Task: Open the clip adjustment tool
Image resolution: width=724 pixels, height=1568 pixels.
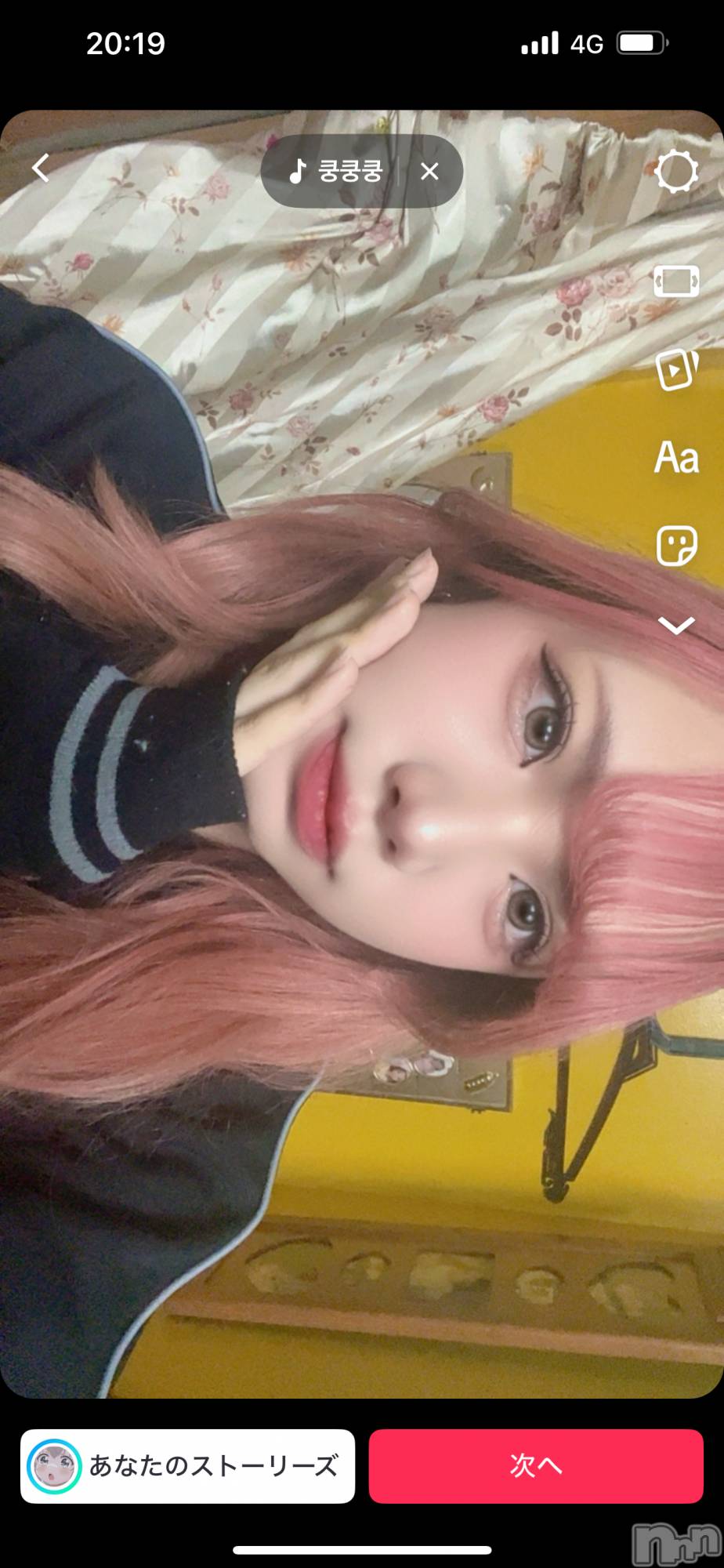Action: coord(676,281)
